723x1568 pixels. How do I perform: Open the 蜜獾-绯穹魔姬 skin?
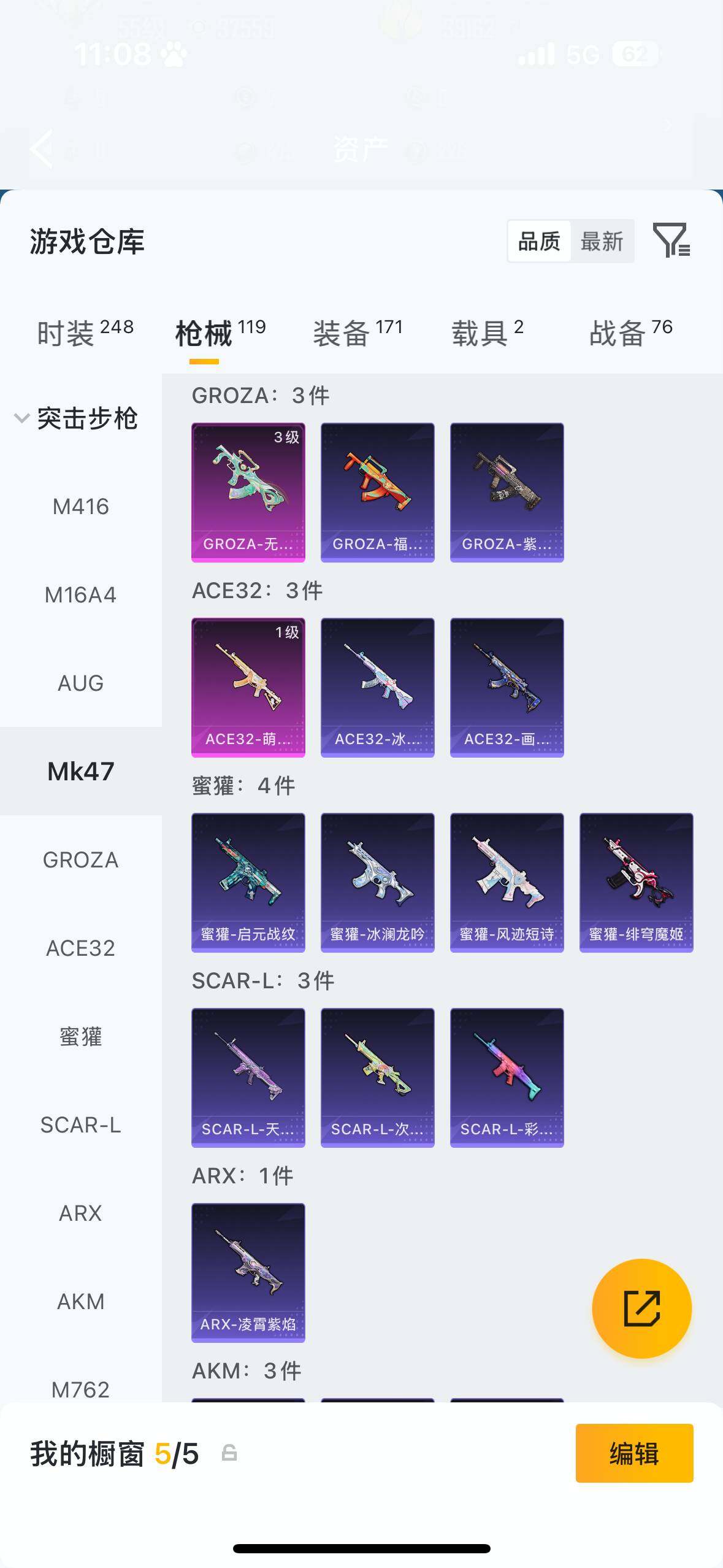636,882
